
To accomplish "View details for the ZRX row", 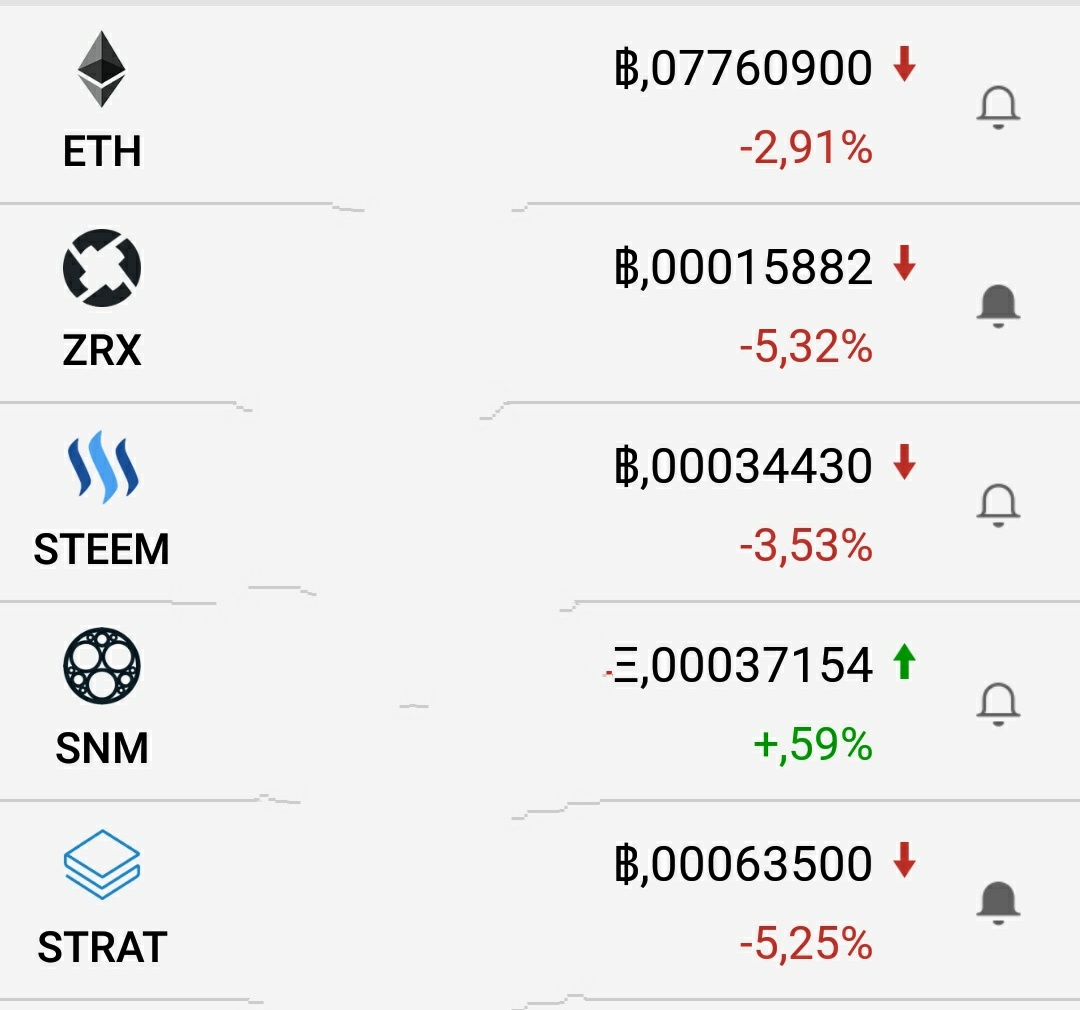I will click(400, 305).
